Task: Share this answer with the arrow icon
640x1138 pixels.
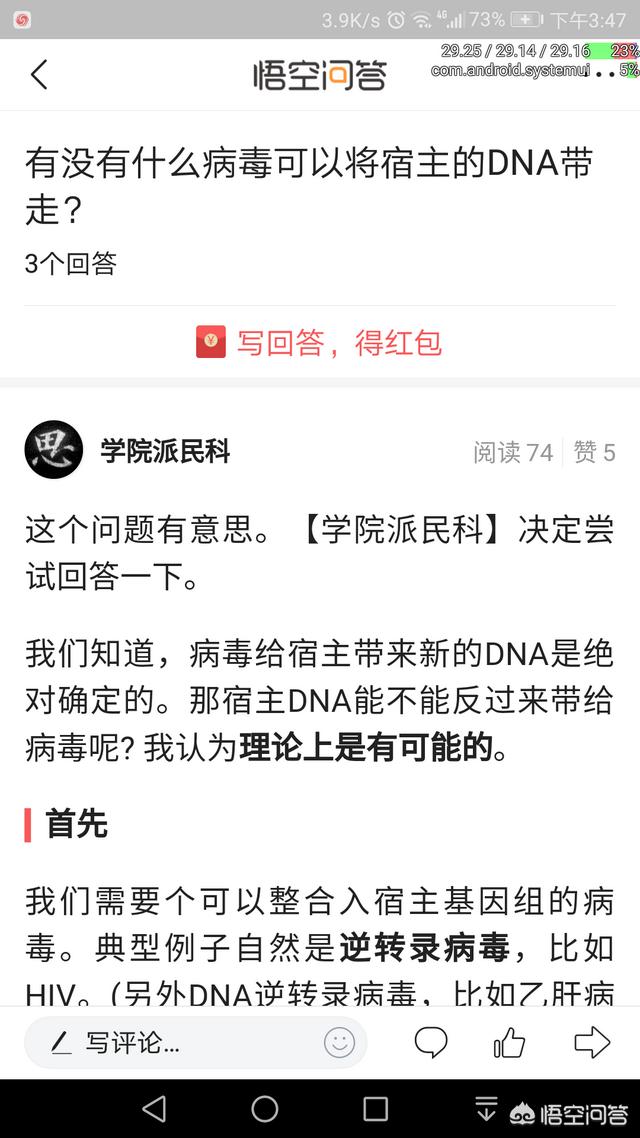Action: (592, 1043)
